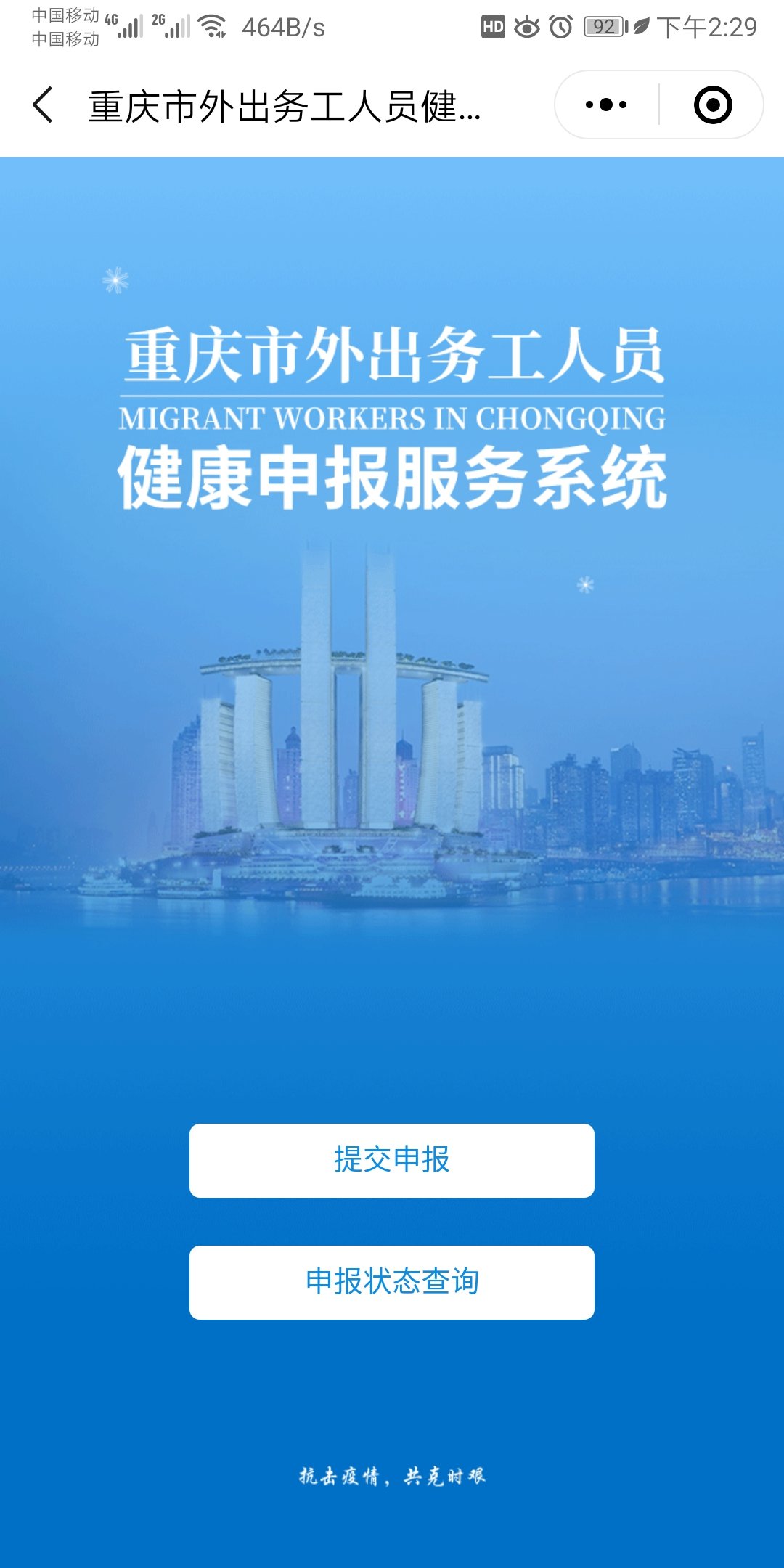Close the mini program with the circle icon
This screenshot has height=1568, width=784.
tap(712, 105)
